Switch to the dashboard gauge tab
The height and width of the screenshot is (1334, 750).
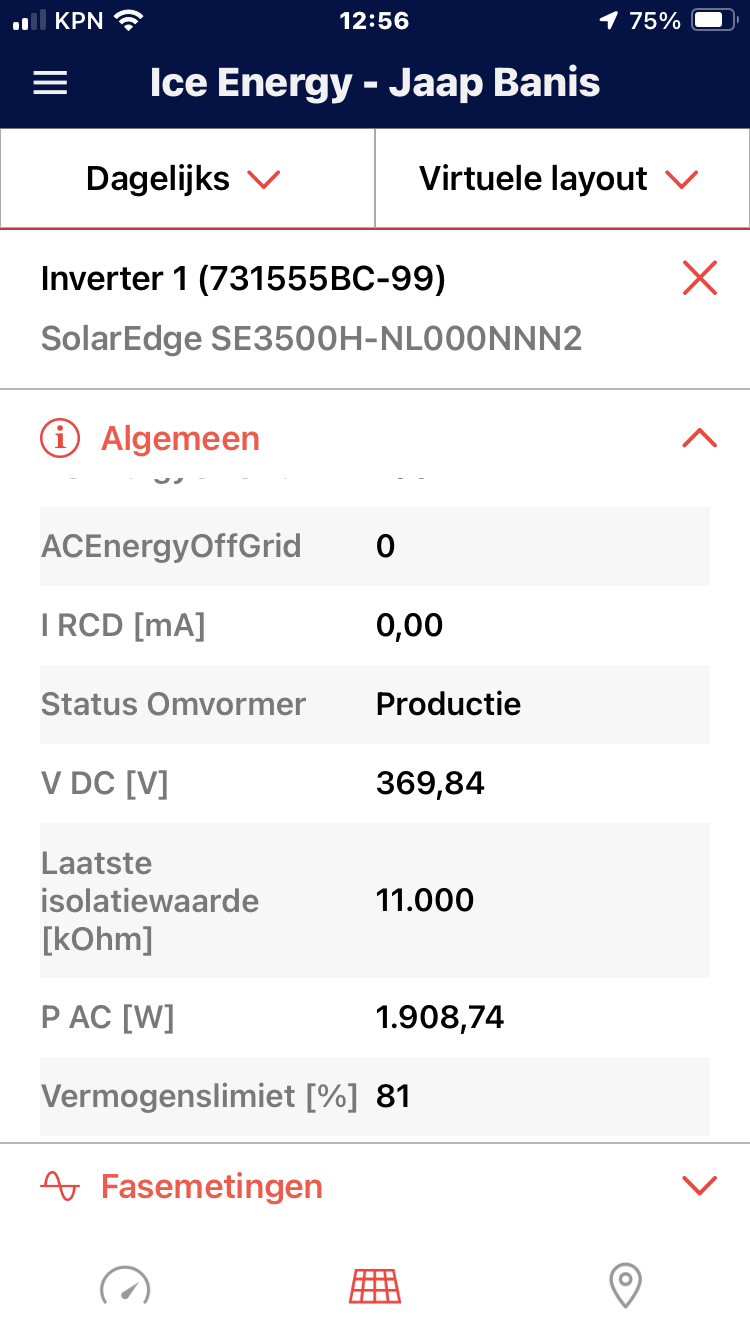coord(125,1286)
